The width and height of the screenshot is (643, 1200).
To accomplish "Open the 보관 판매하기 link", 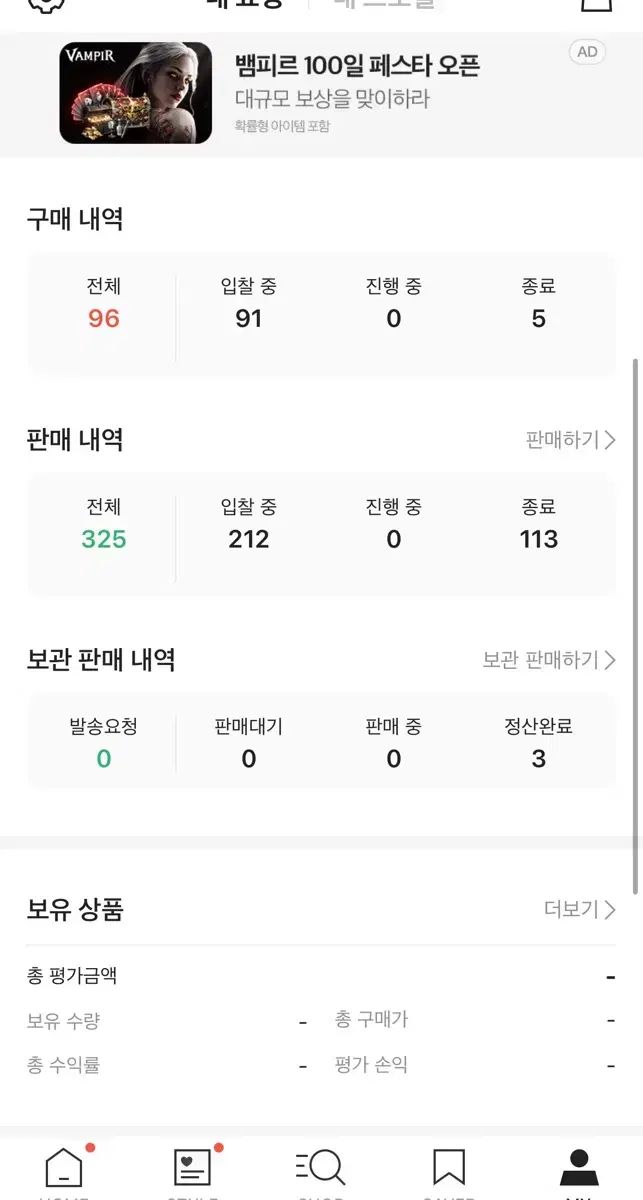I will (x=549, y=660).
